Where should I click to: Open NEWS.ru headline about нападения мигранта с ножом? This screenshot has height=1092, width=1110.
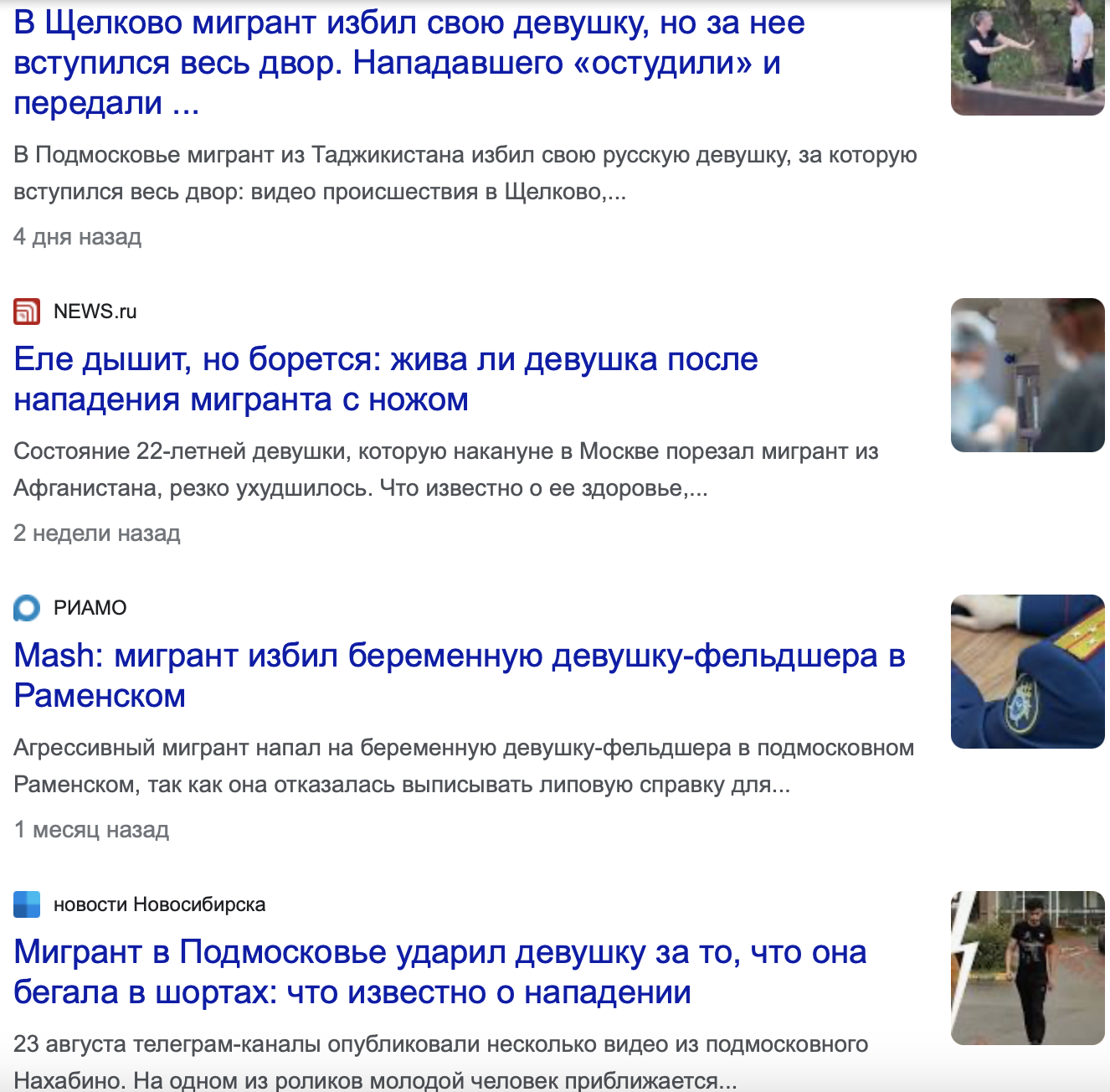click(x=385, y=379)
